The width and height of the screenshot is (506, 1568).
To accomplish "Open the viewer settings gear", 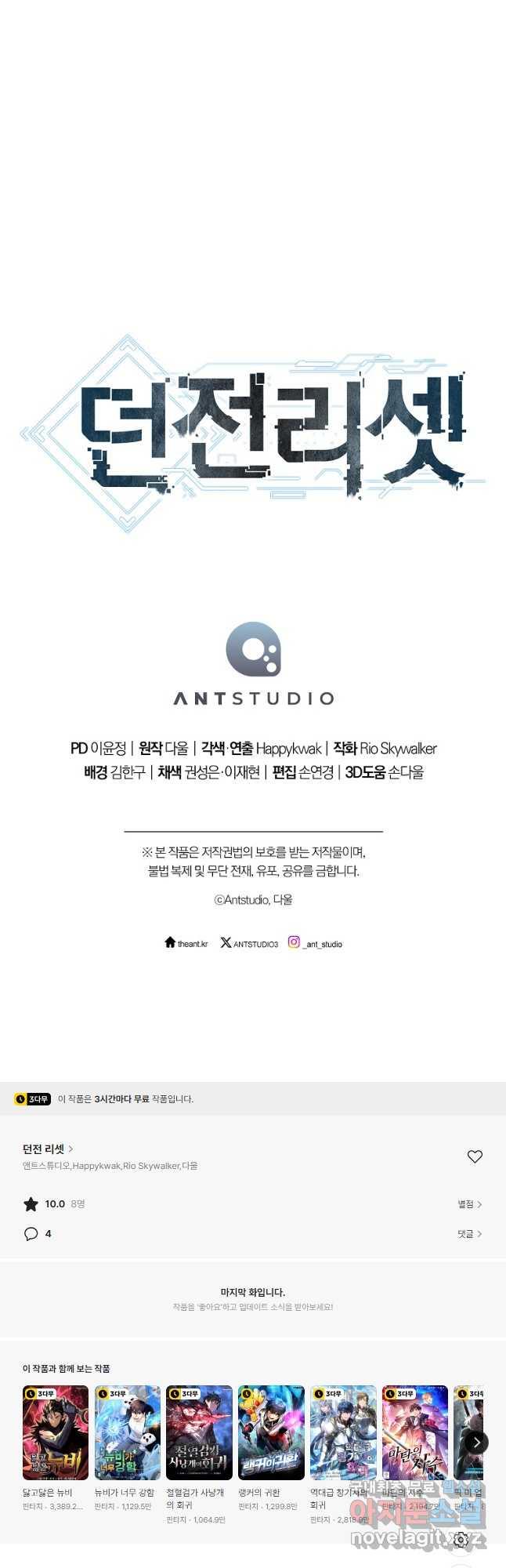I will 461,1540.
